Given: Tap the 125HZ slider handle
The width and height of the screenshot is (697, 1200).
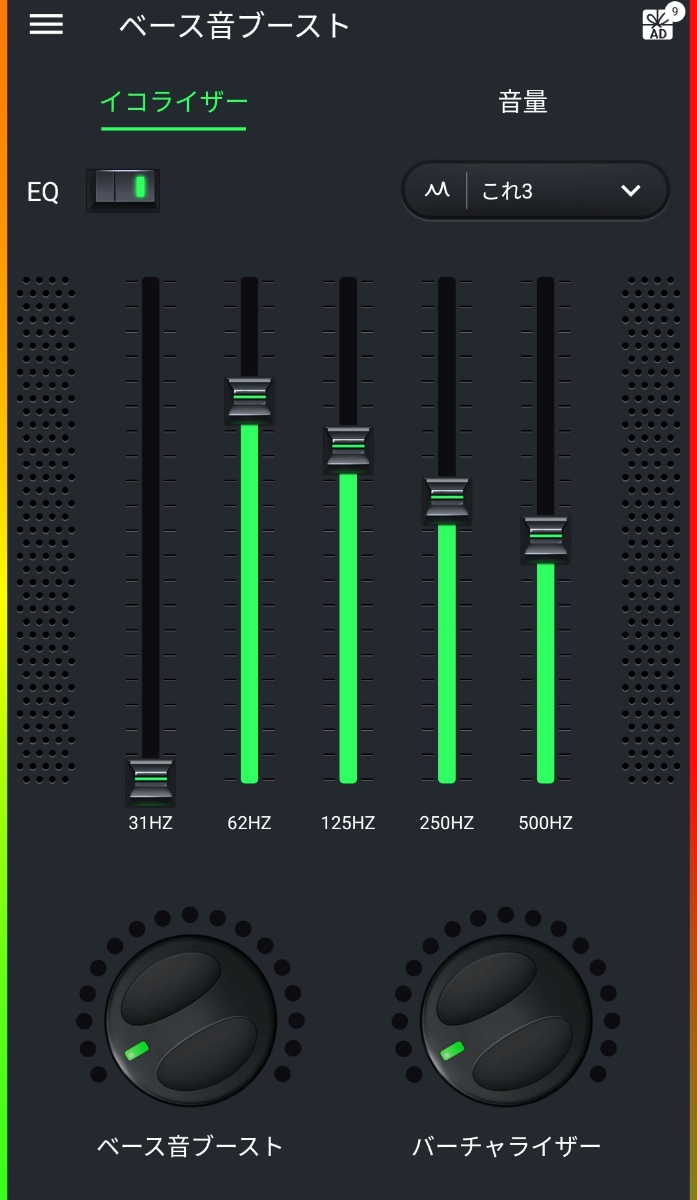Looking at the screenshot, I should (348, 447).
